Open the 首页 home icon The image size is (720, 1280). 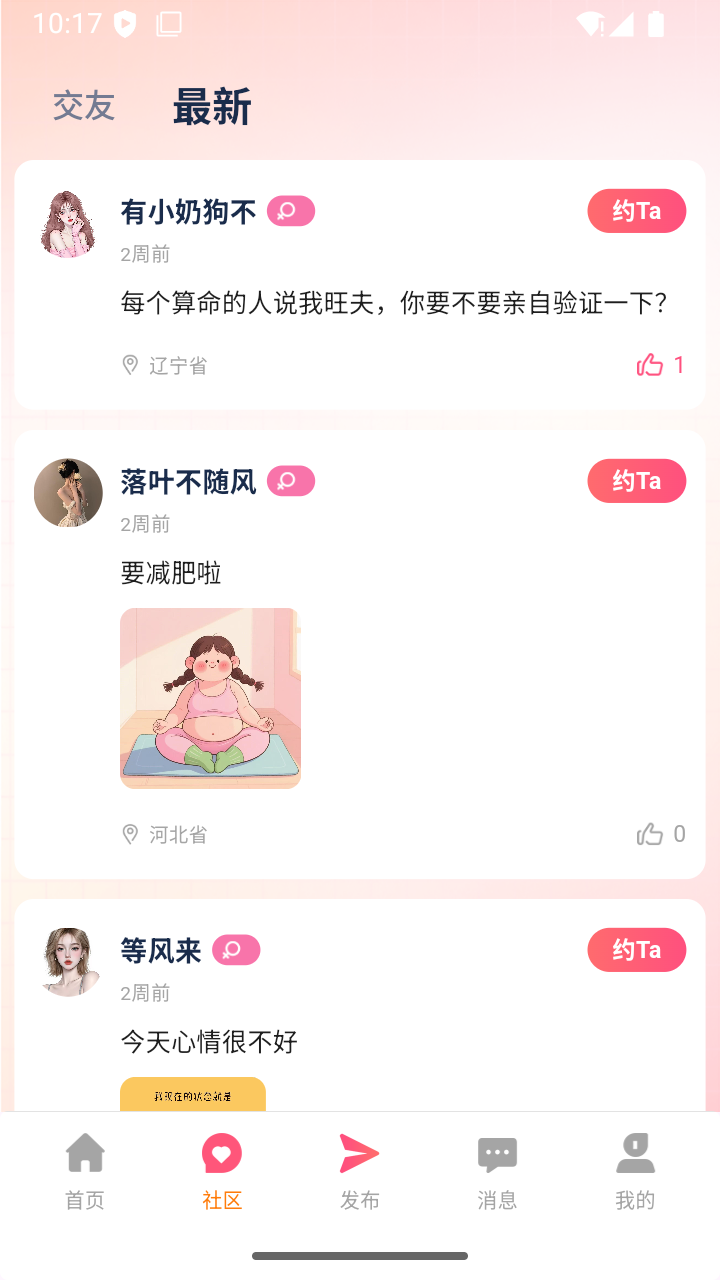(x=84, y=1153)
